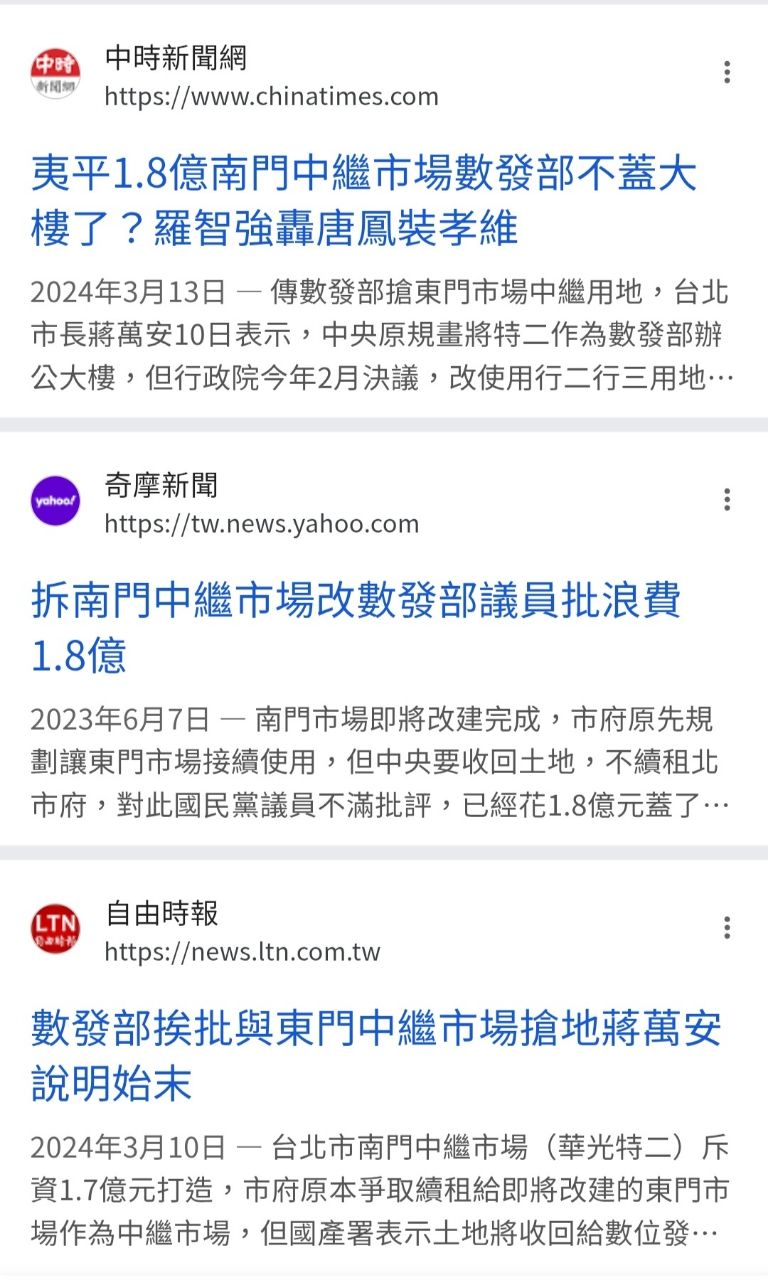768x1280 pixels.
Task: Open the overflow menu for 奇摩新聞 result
Action: point(727,500)
